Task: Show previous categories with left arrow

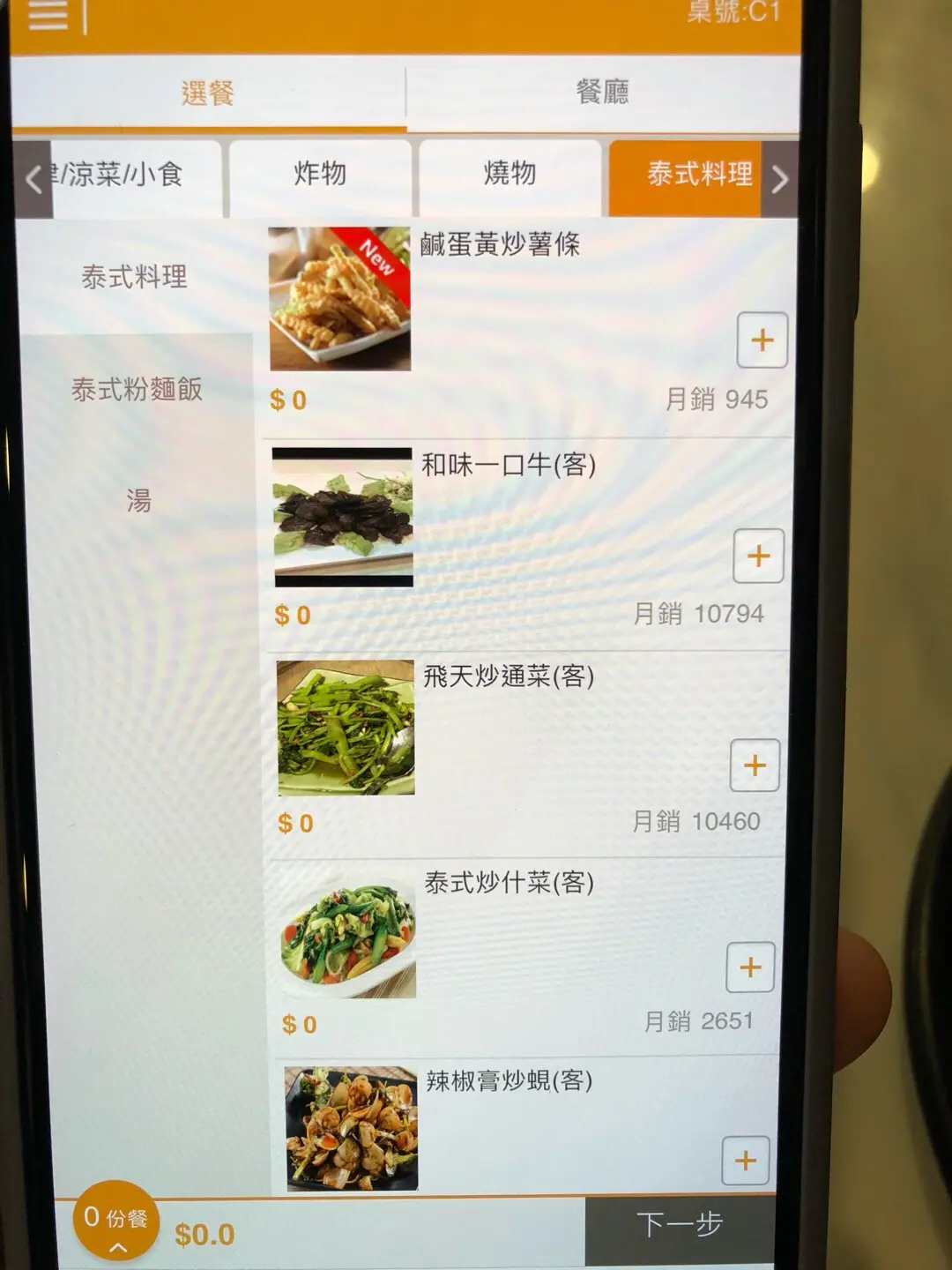Action: tap(33, 179)
